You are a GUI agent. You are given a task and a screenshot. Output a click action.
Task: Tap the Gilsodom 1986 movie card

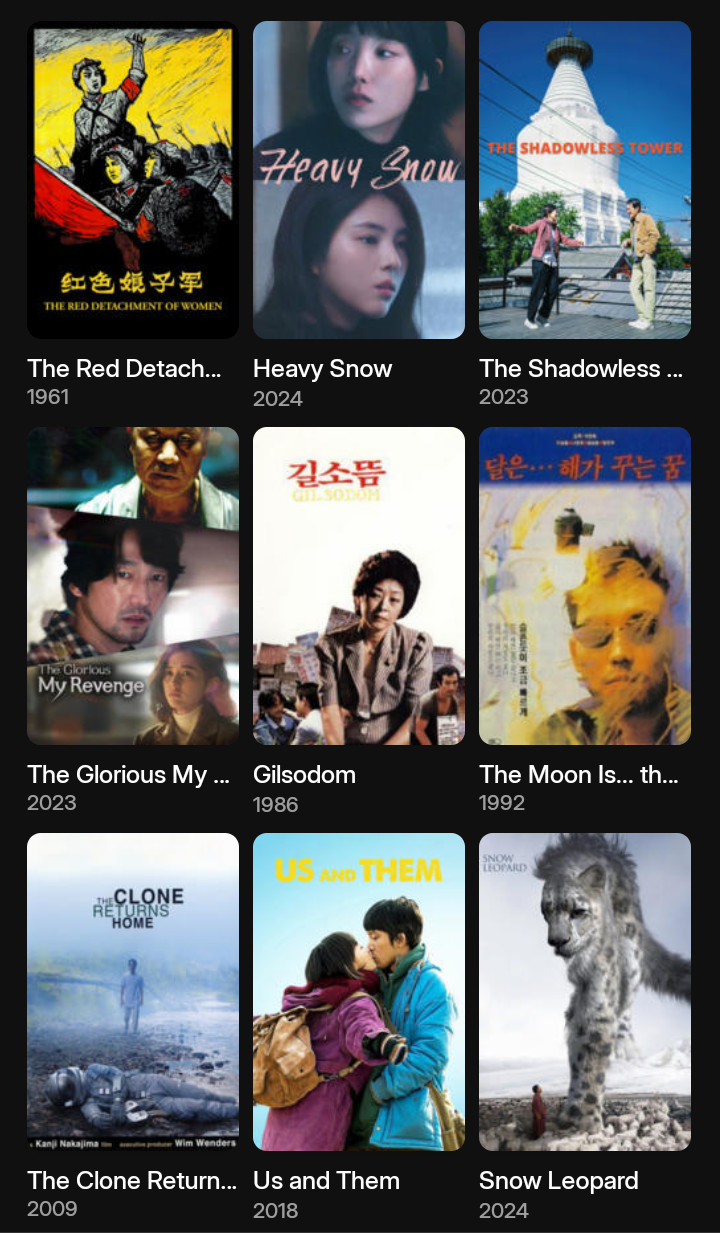359,586
